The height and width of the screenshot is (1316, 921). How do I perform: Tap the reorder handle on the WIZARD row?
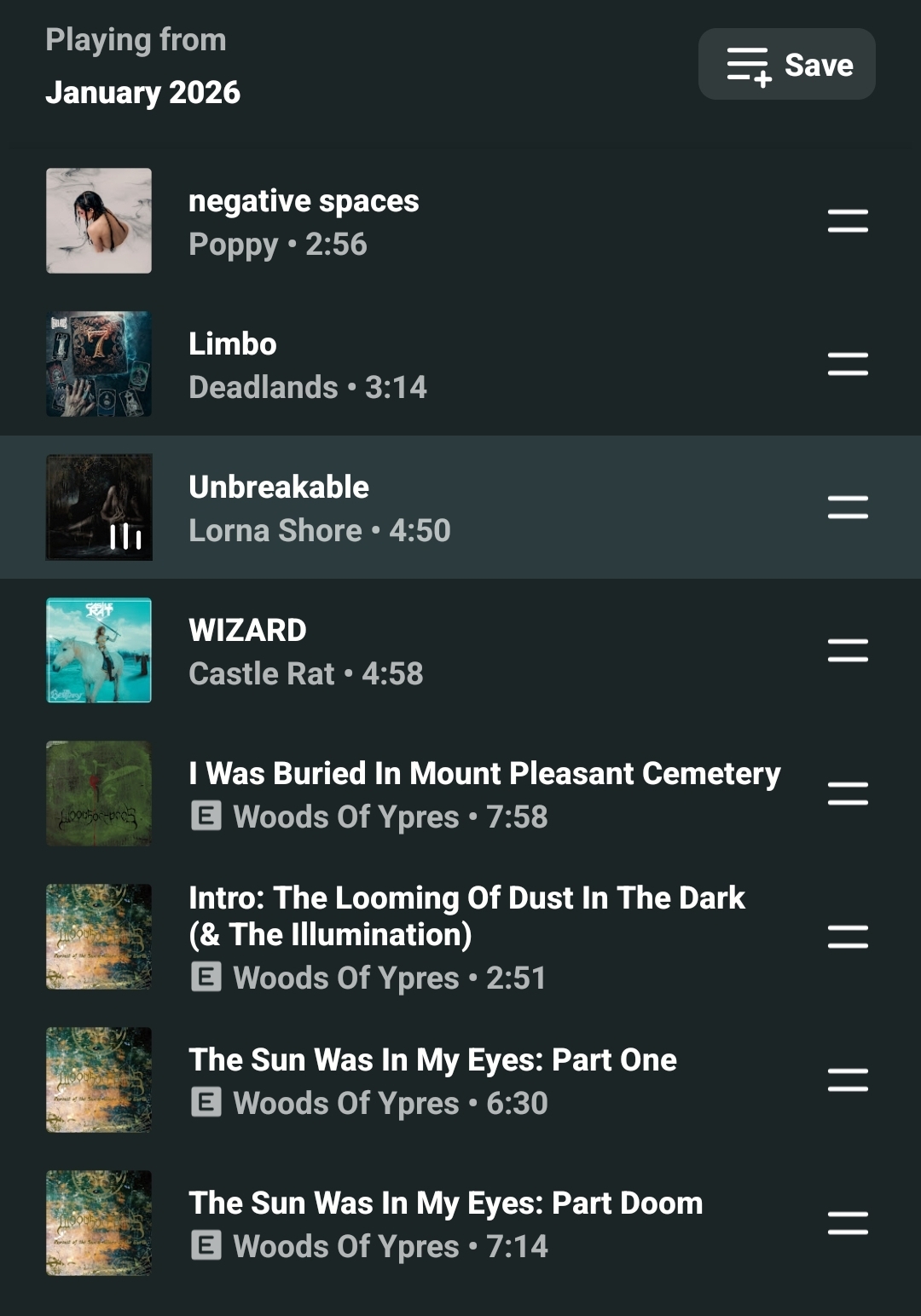[848, 651]
